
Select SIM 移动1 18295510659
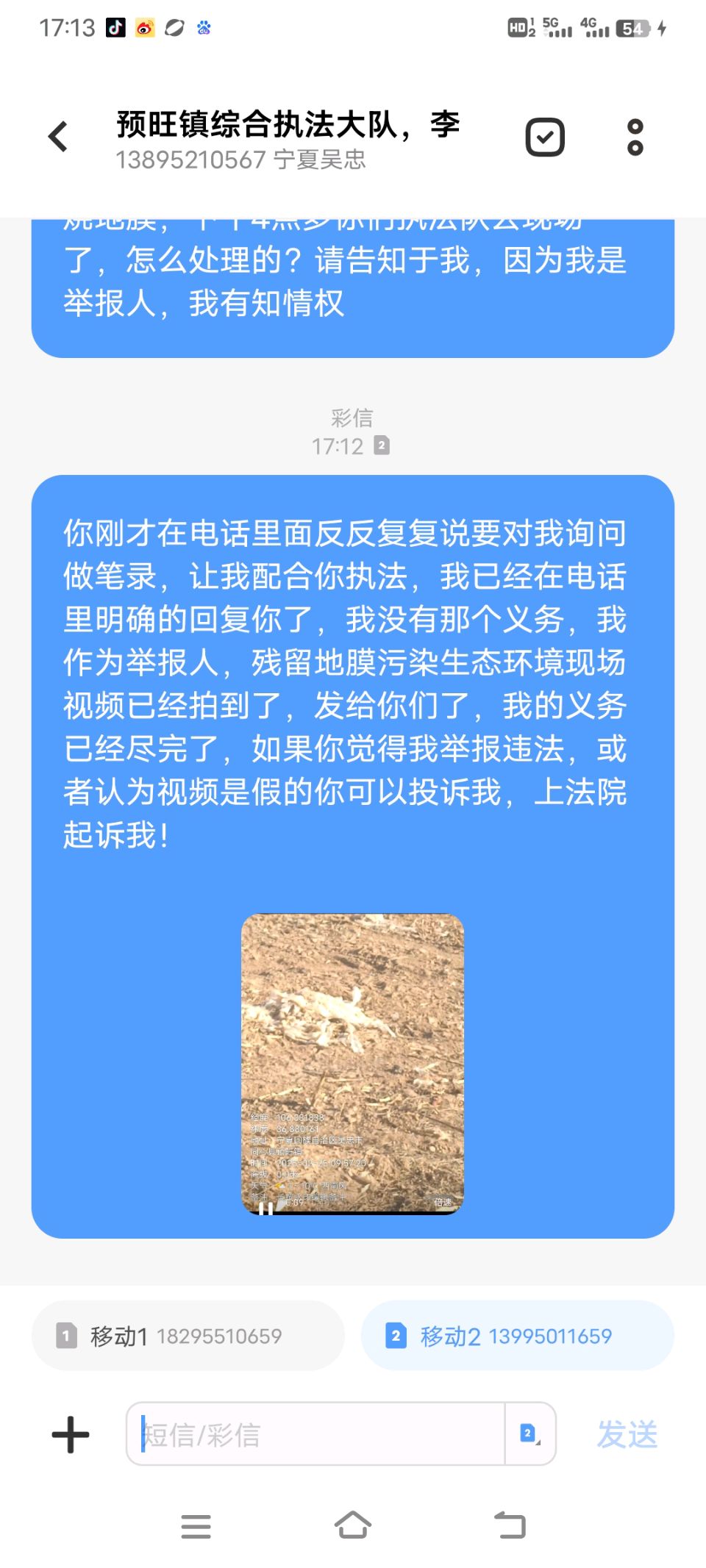(x=188, y=1336)
